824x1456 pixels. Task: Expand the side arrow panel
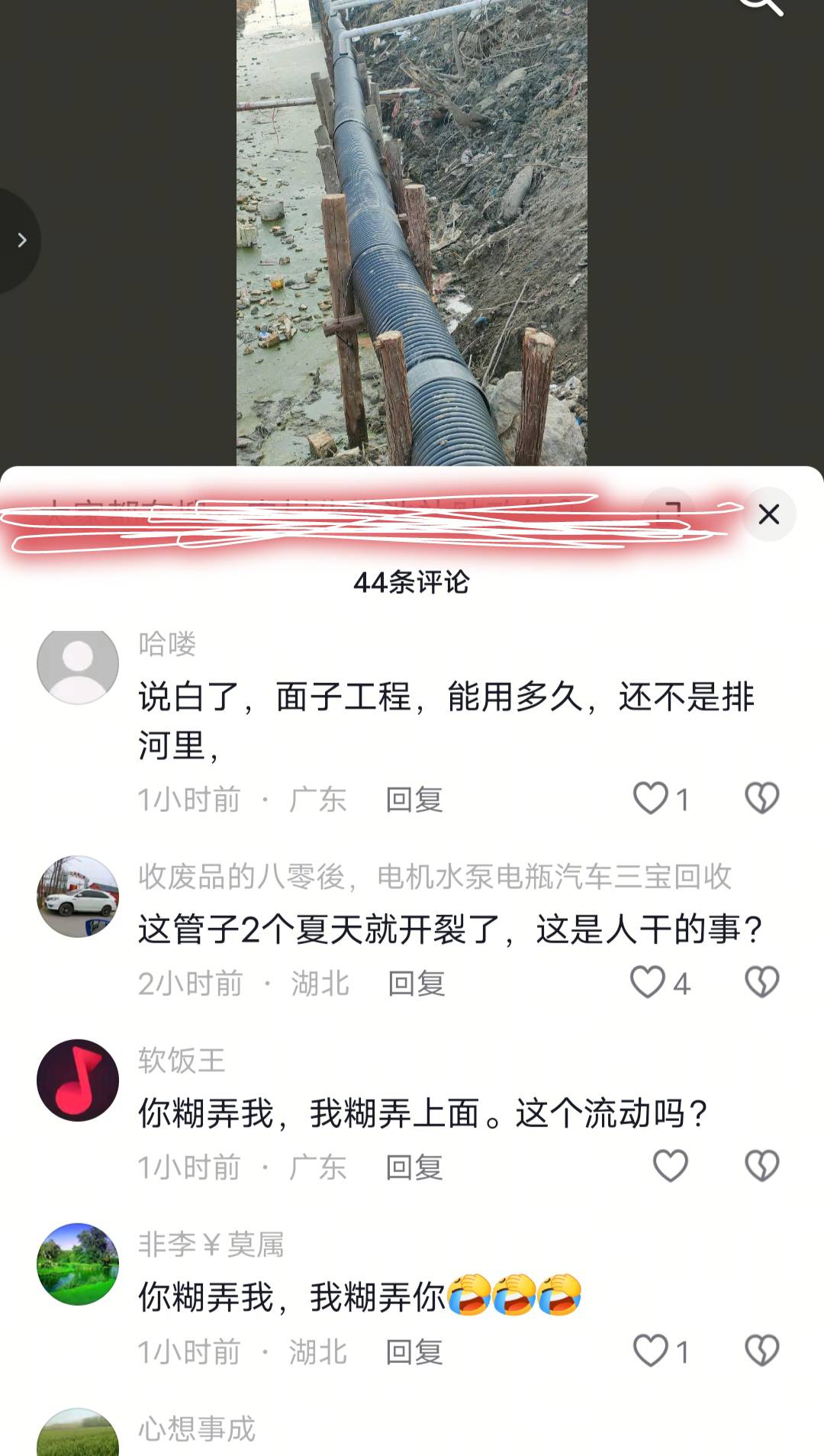click(x=21, y=240)
